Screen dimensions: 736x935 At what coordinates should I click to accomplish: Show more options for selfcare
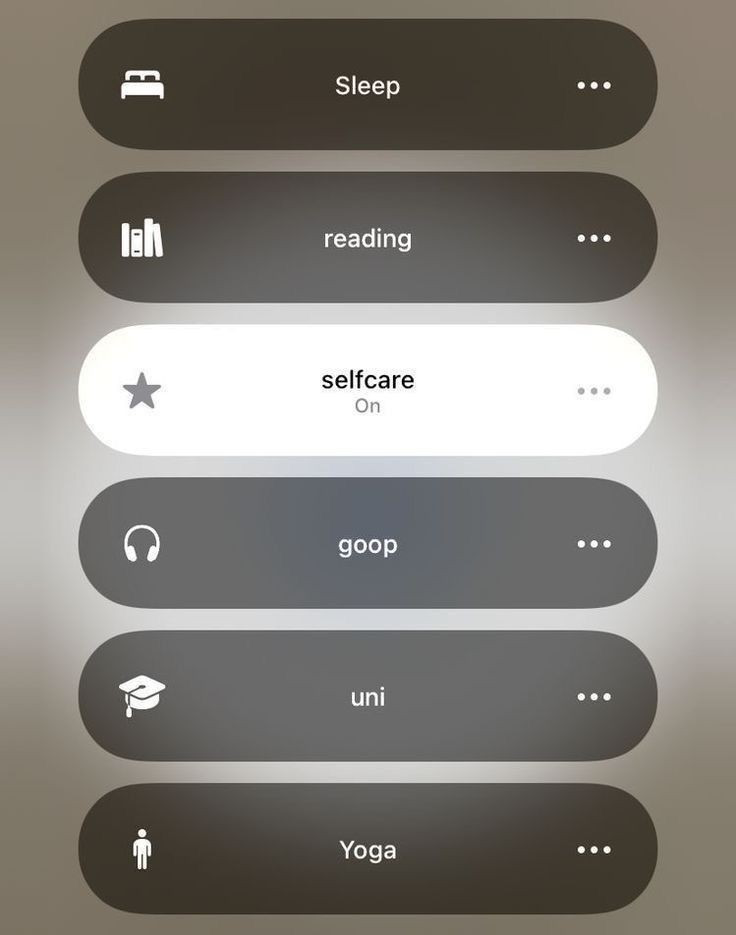pos(594,391)
